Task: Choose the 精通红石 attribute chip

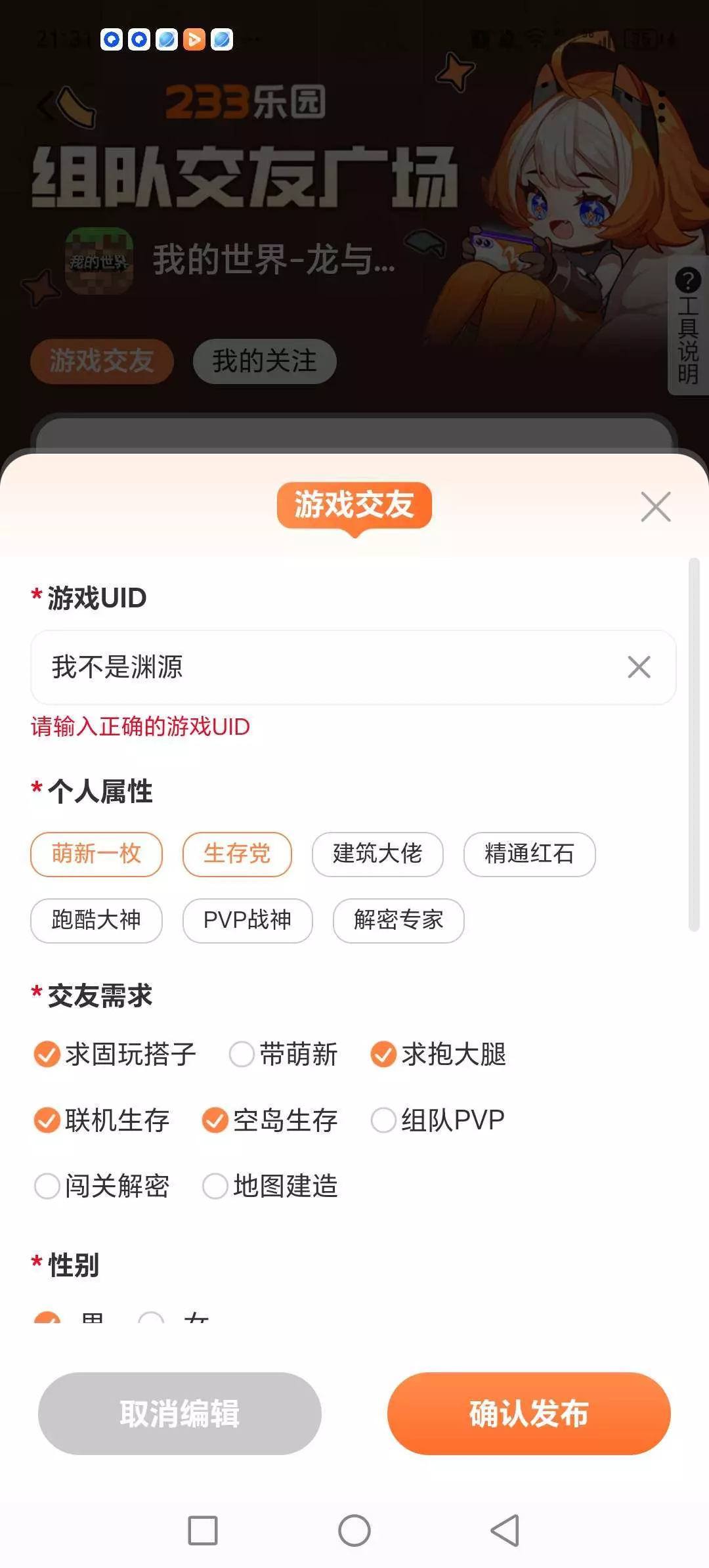Action: click(529, 854)
